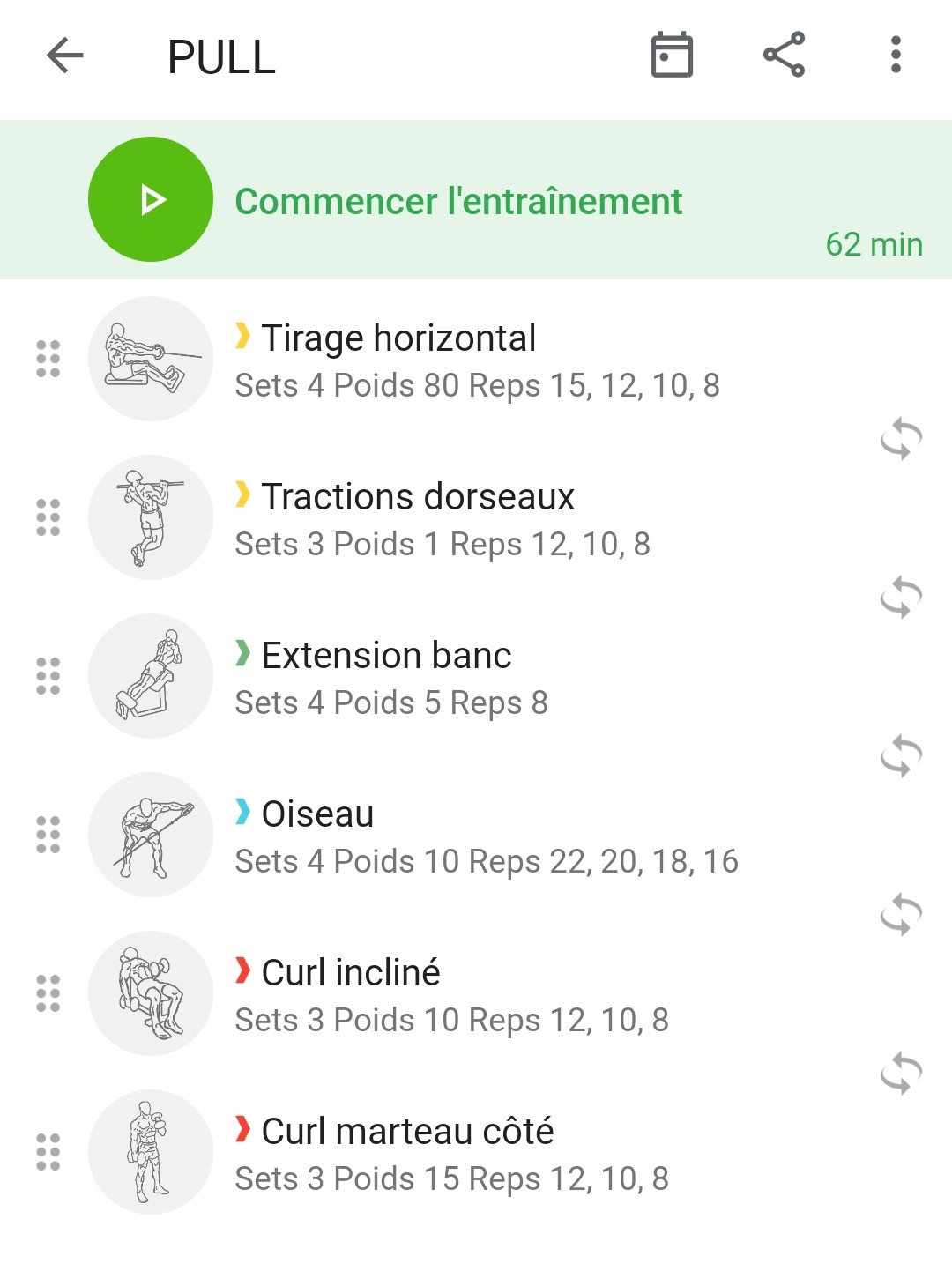Tap the swap icon below Curl incliné
This screenshot has width=952, height=1271.
coord(901,1074)
